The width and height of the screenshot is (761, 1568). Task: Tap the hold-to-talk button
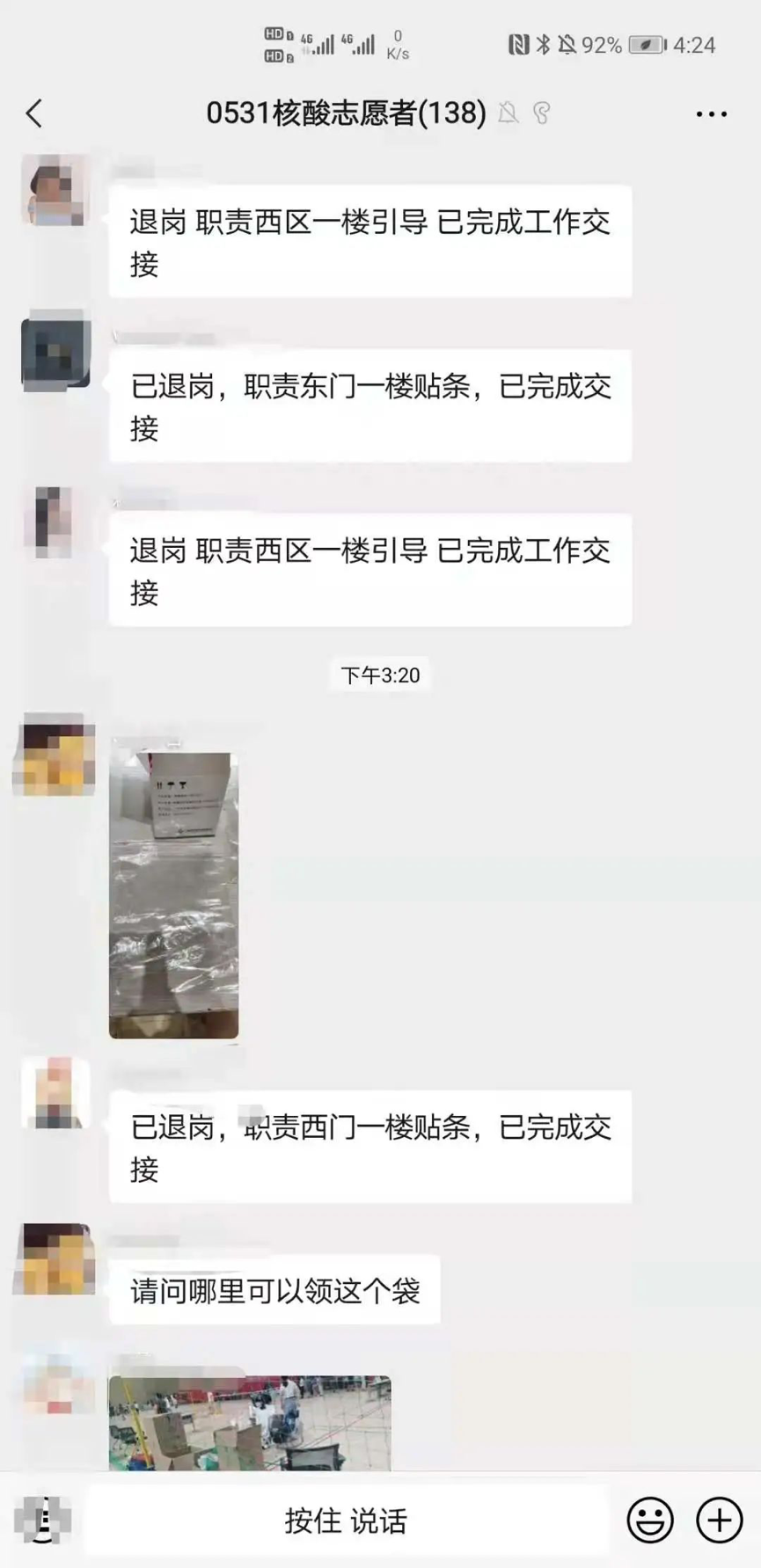(346, 1521)
